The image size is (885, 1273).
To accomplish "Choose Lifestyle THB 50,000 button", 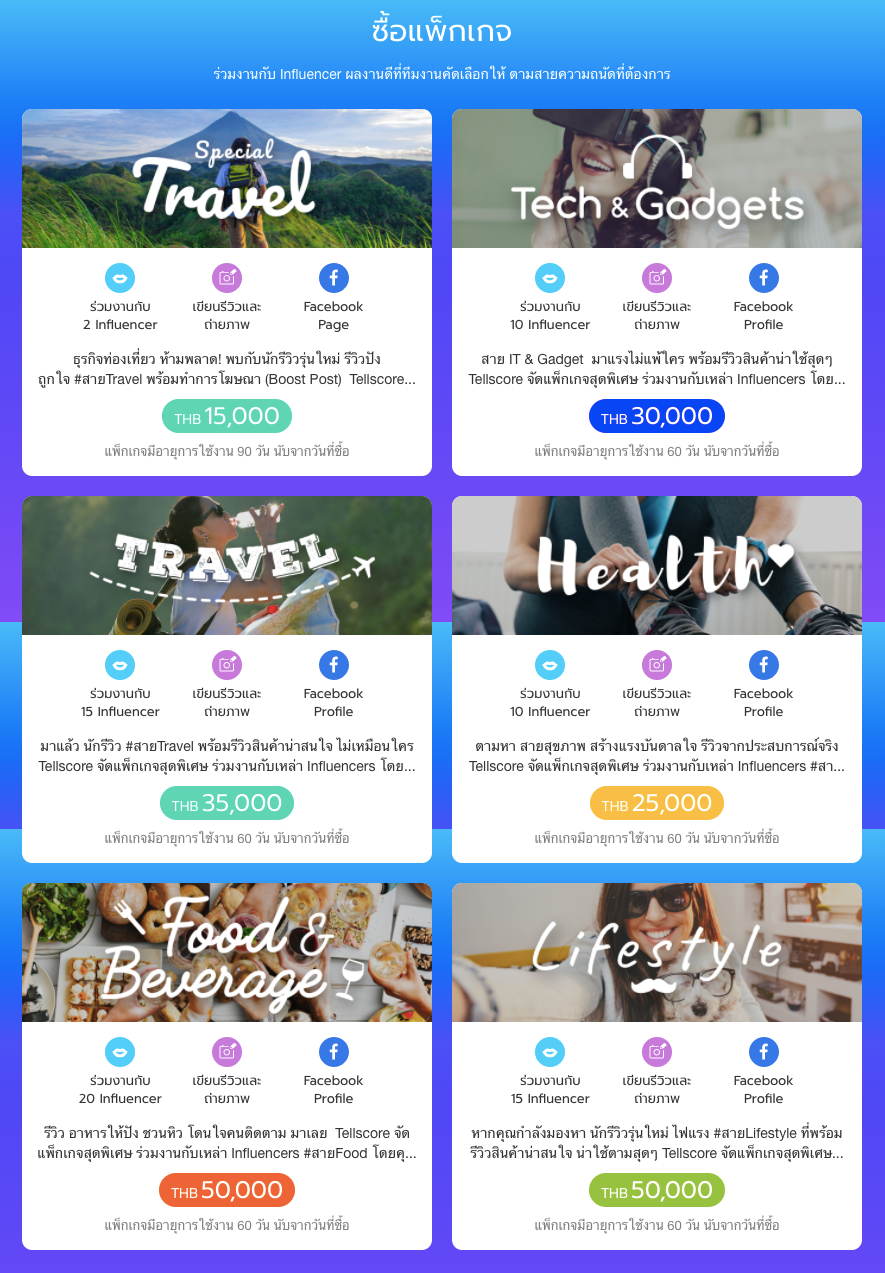I will click(x=657, y=1191).
